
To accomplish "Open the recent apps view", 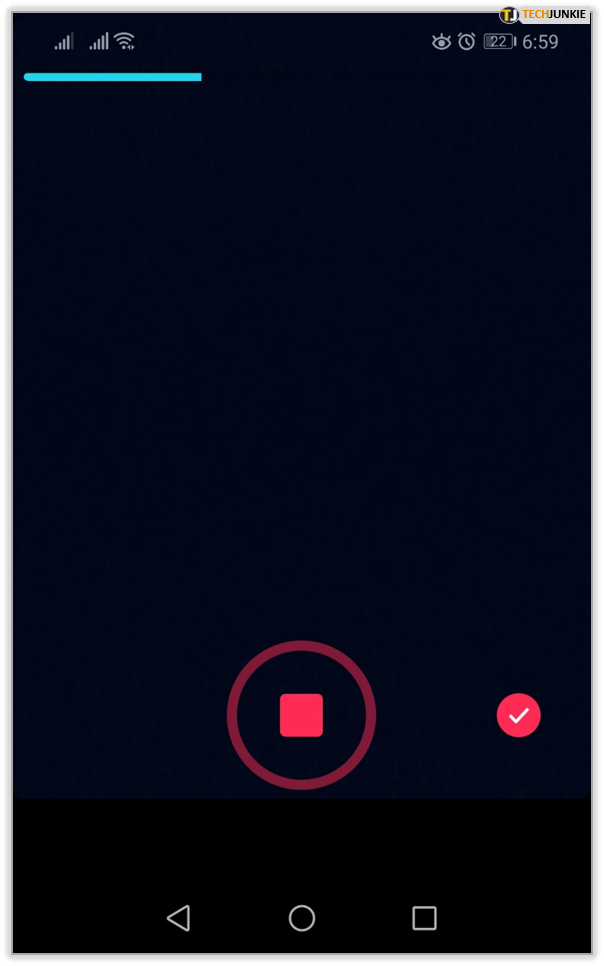I will point(424,918).
